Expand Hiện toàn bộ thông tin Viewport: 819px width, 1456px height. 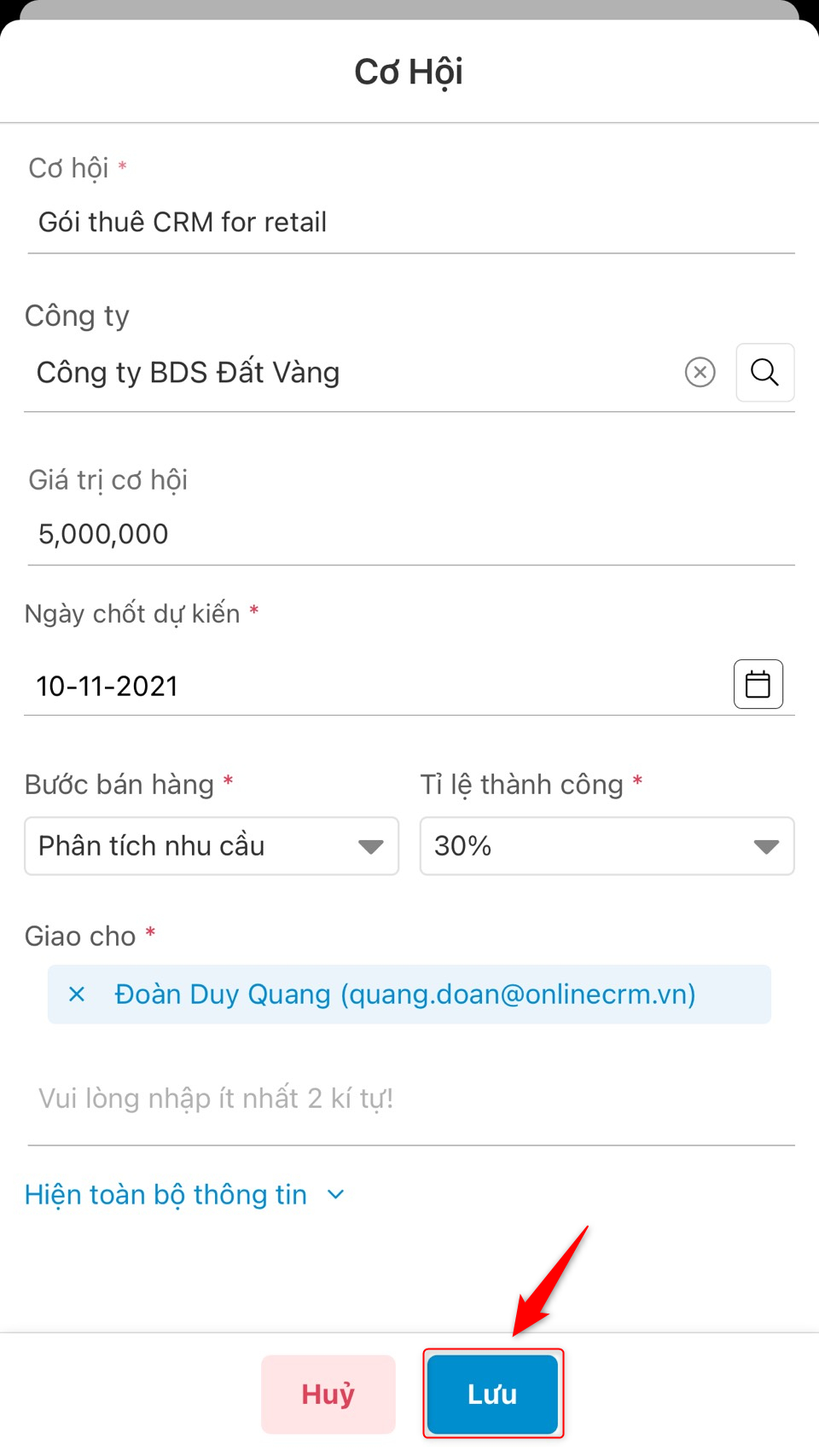(184, 1195)
